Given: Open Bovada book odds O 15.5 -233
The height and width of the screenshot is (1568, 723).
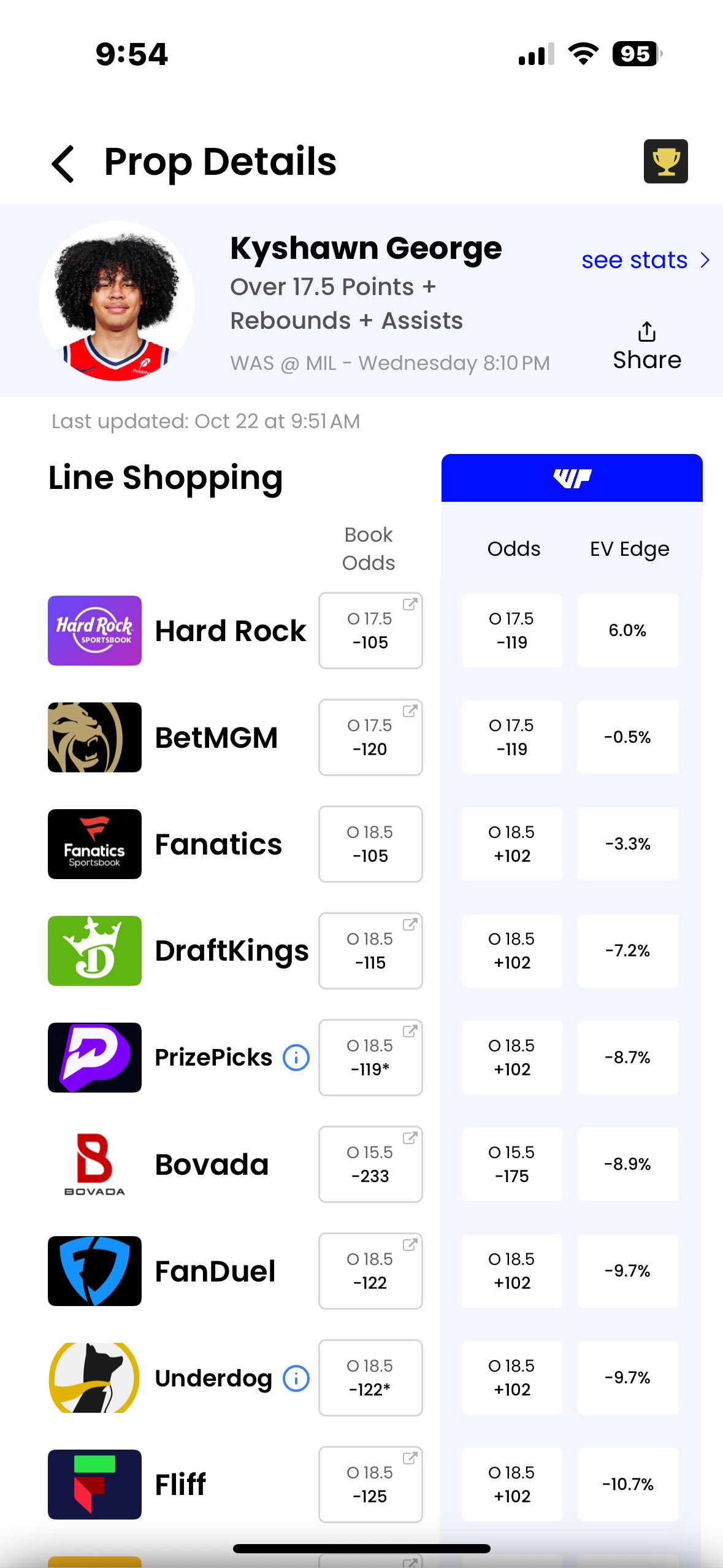Looking at the screenshot, I should pyautogui.click(x=370, y=1164).
